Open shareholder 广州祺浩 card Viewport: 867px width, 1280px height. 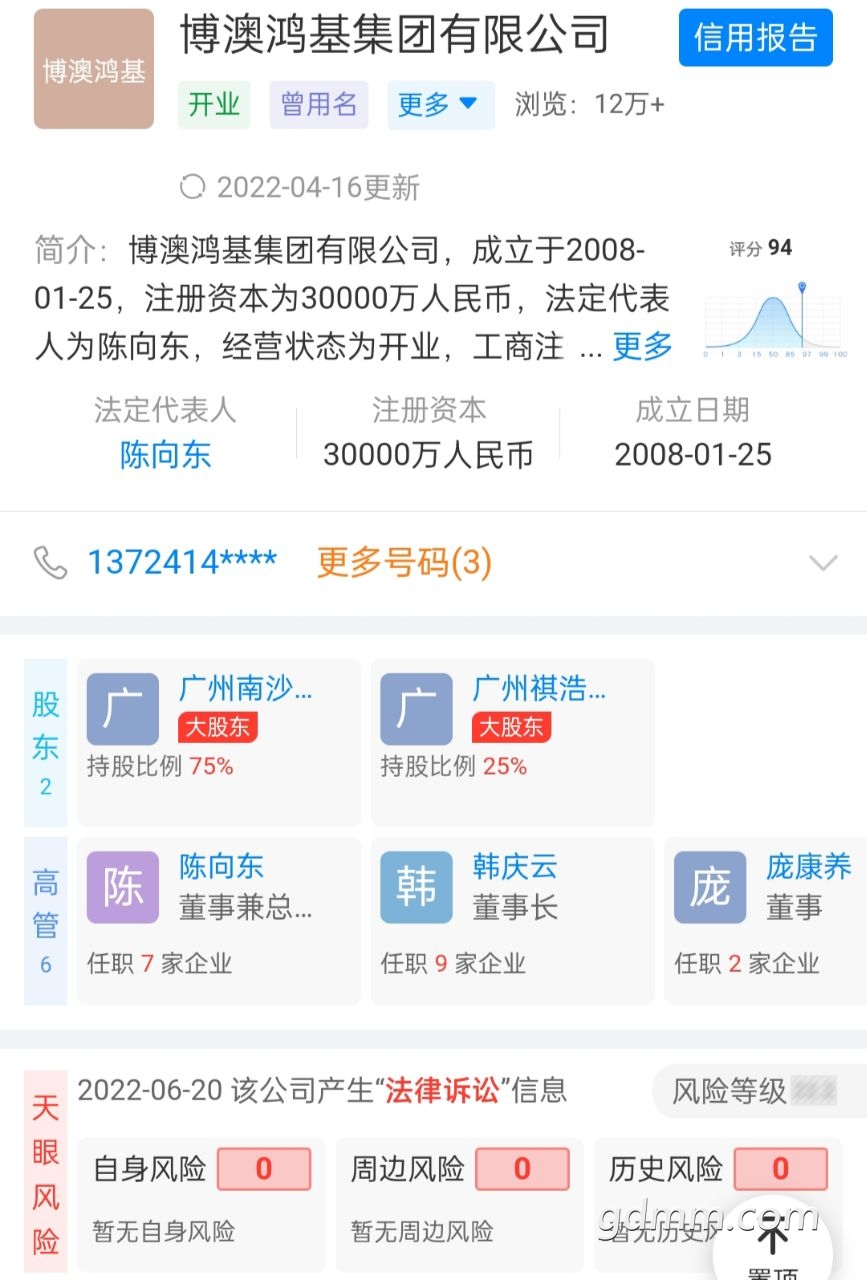(512, 741)
